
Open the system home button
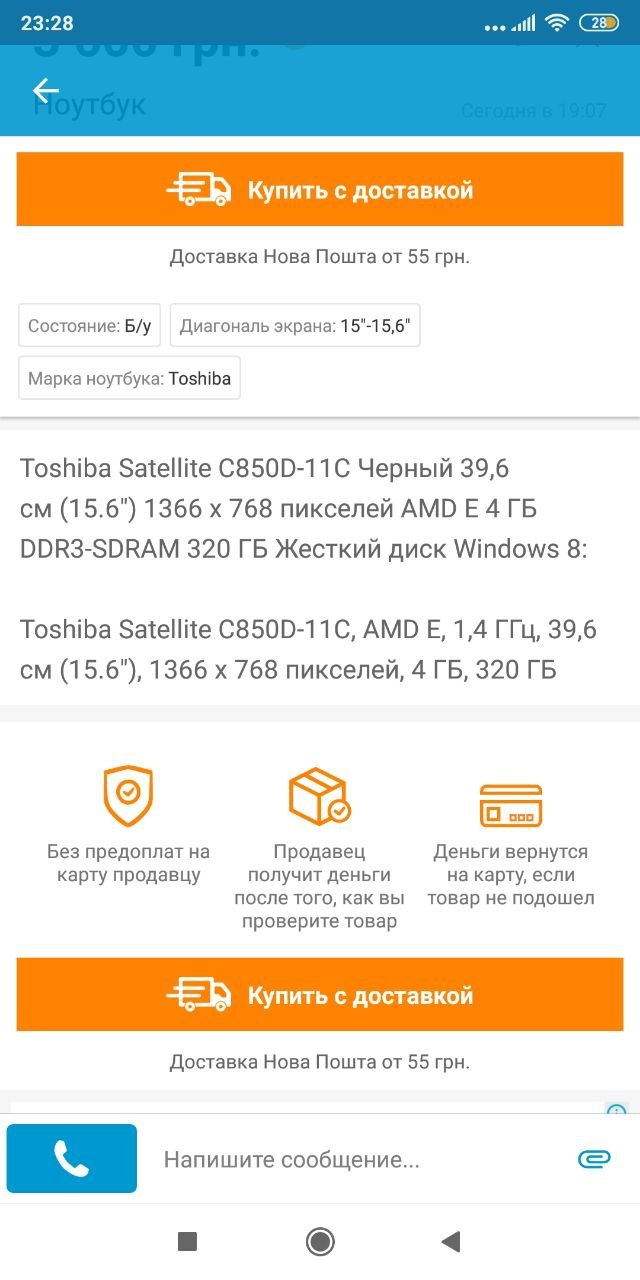click(320, 1242)
